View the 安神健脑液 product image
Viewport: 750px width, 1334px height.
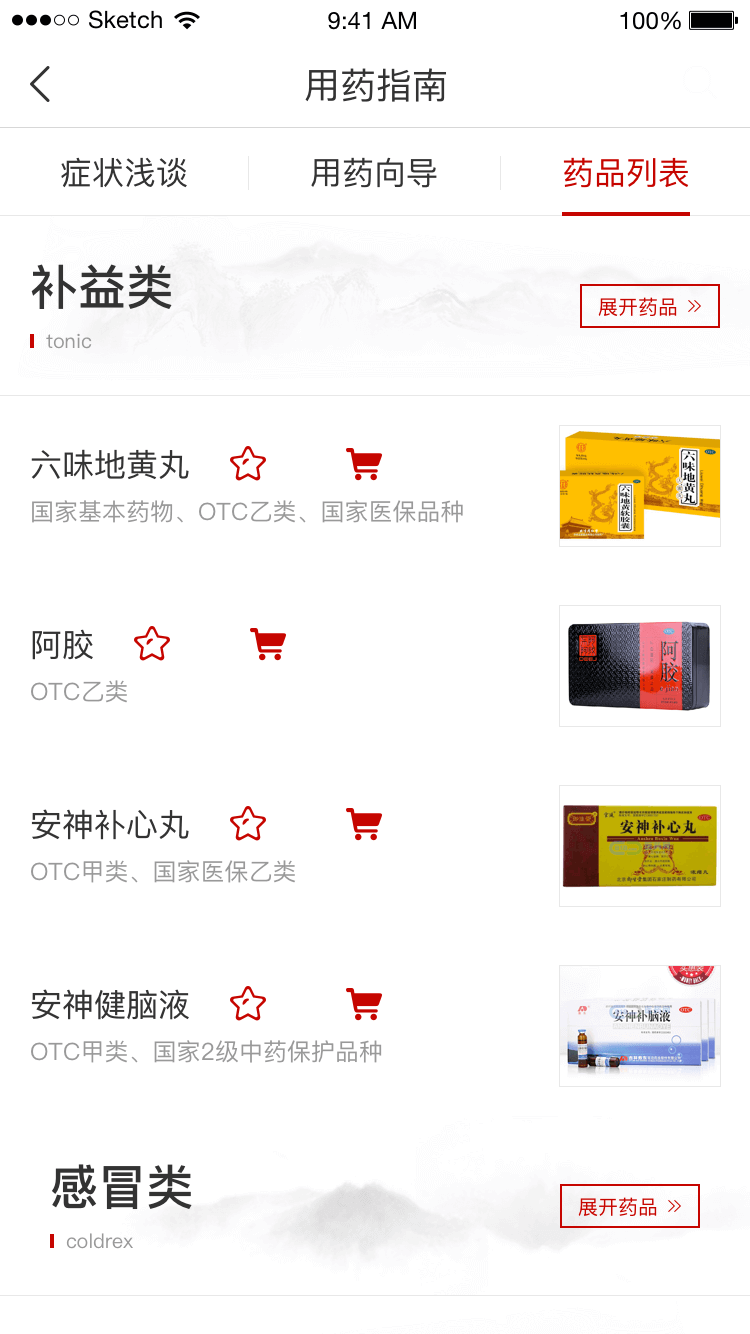pos(640,1026)
